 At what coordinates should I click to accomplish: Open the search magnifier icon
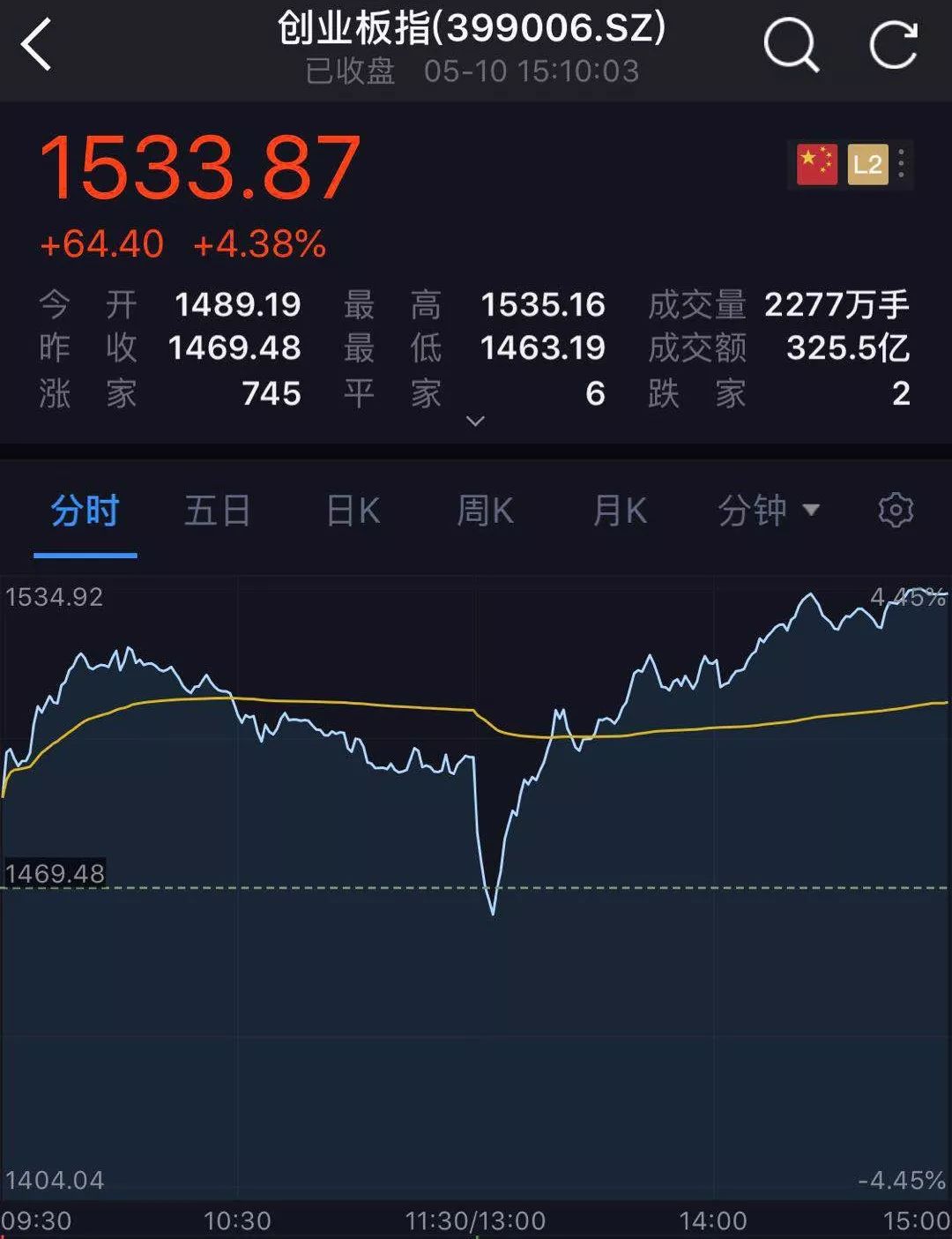point(790,45)
